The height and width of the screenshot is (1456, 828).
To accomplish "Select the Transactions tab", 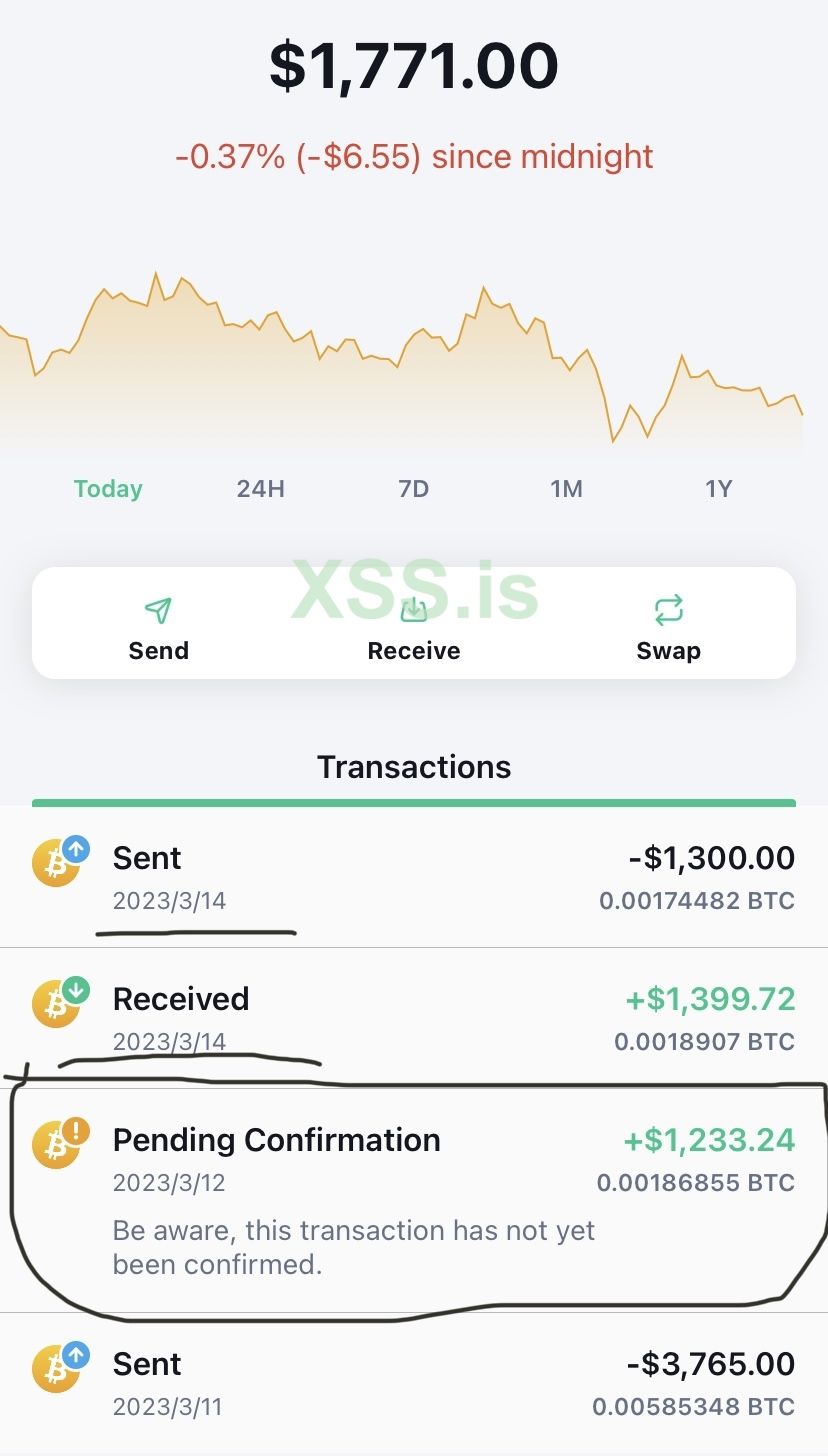I will (414, 767).
